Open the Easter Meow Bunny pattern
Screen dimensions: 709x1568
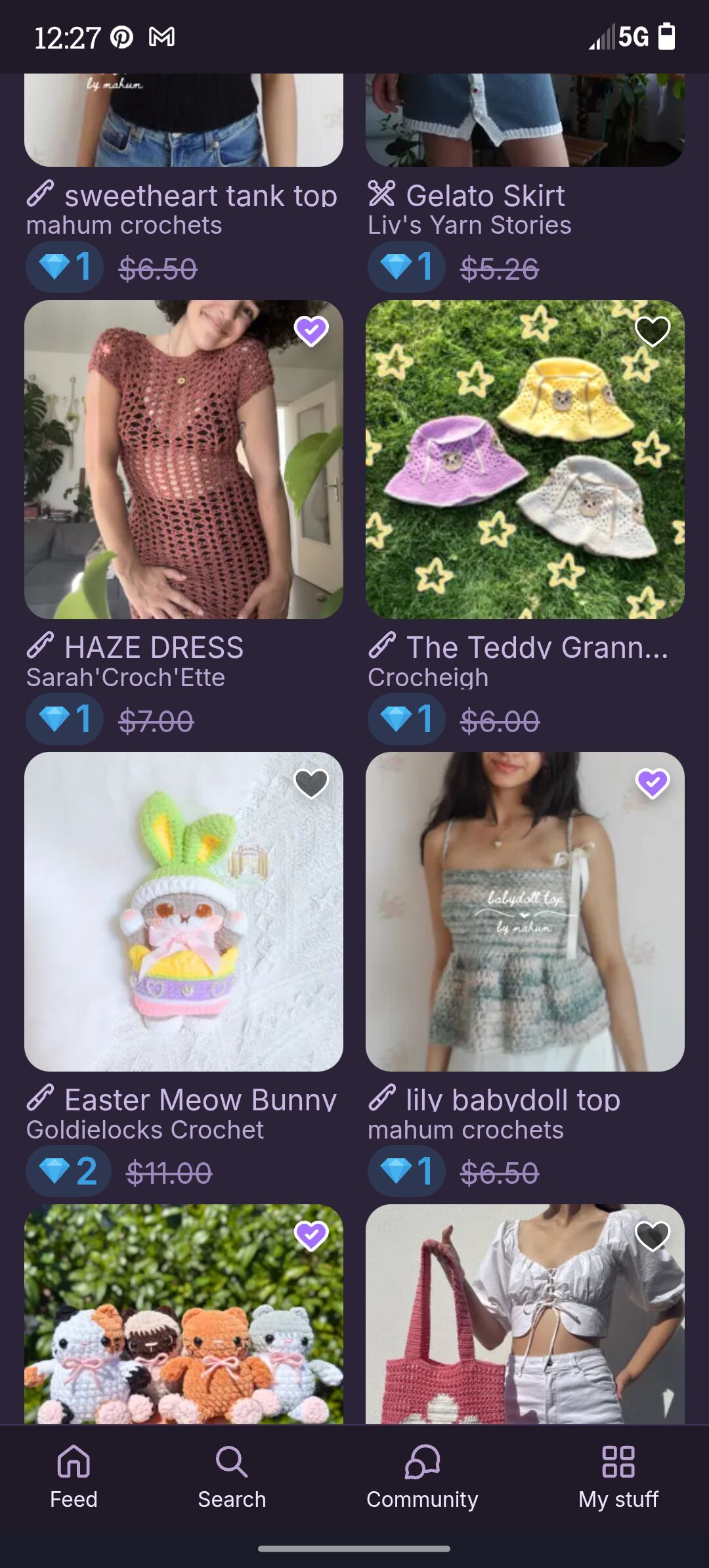pyautogui.click(x=184, y=911)
